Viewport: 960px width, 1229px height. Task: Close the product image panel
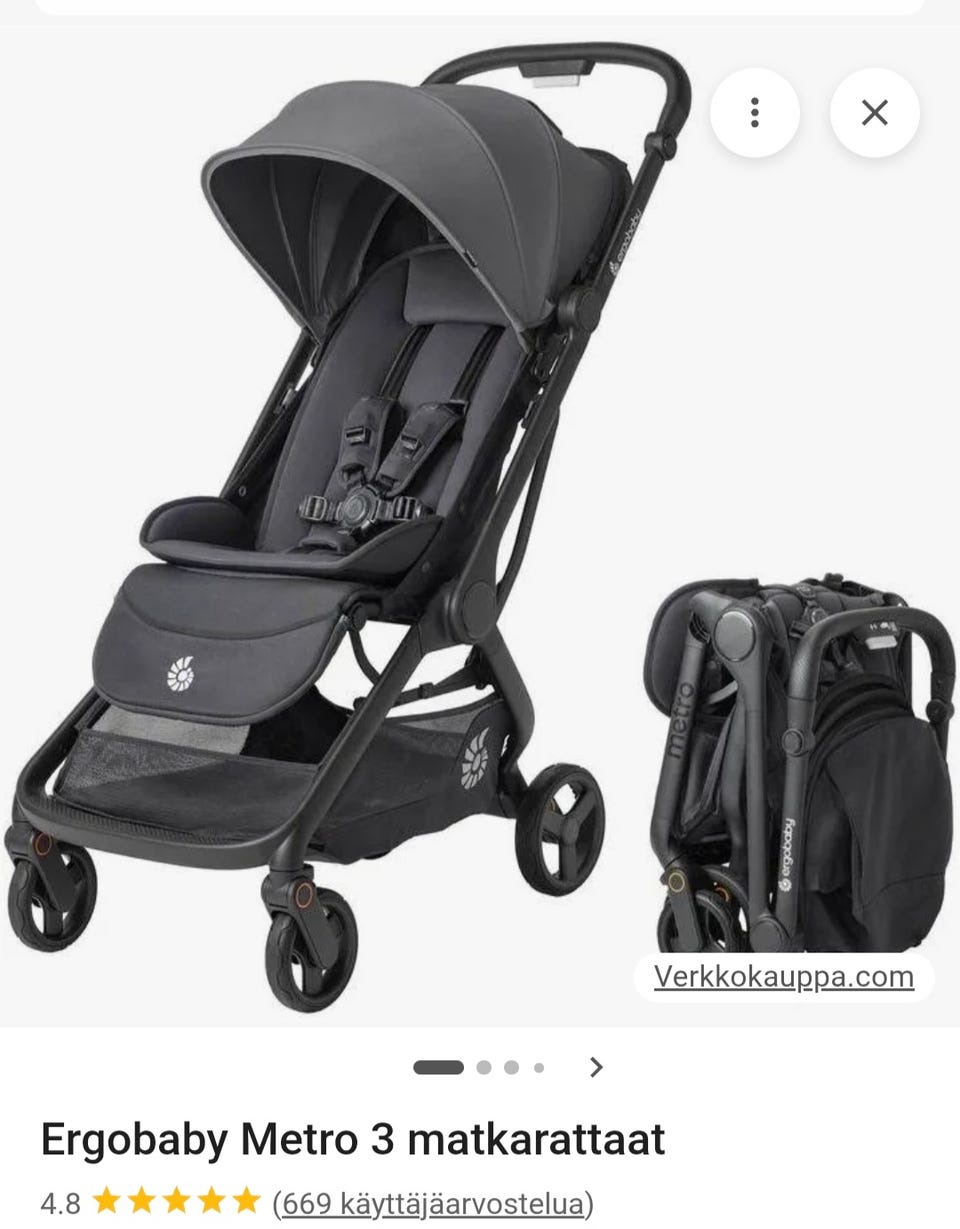(875, 112)
